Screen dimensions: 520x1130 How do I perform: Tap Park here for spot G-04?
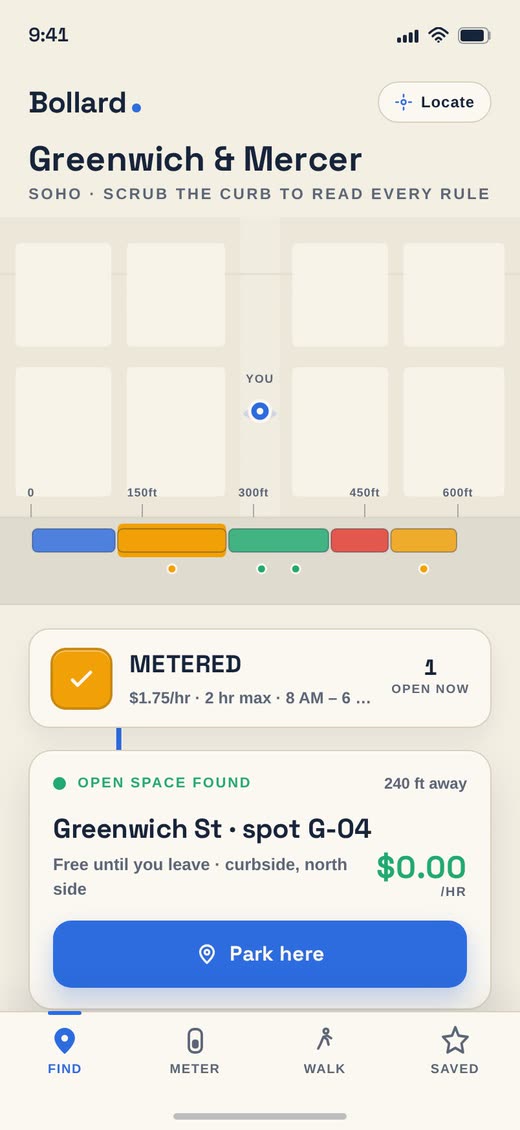(x=260, y=954)
